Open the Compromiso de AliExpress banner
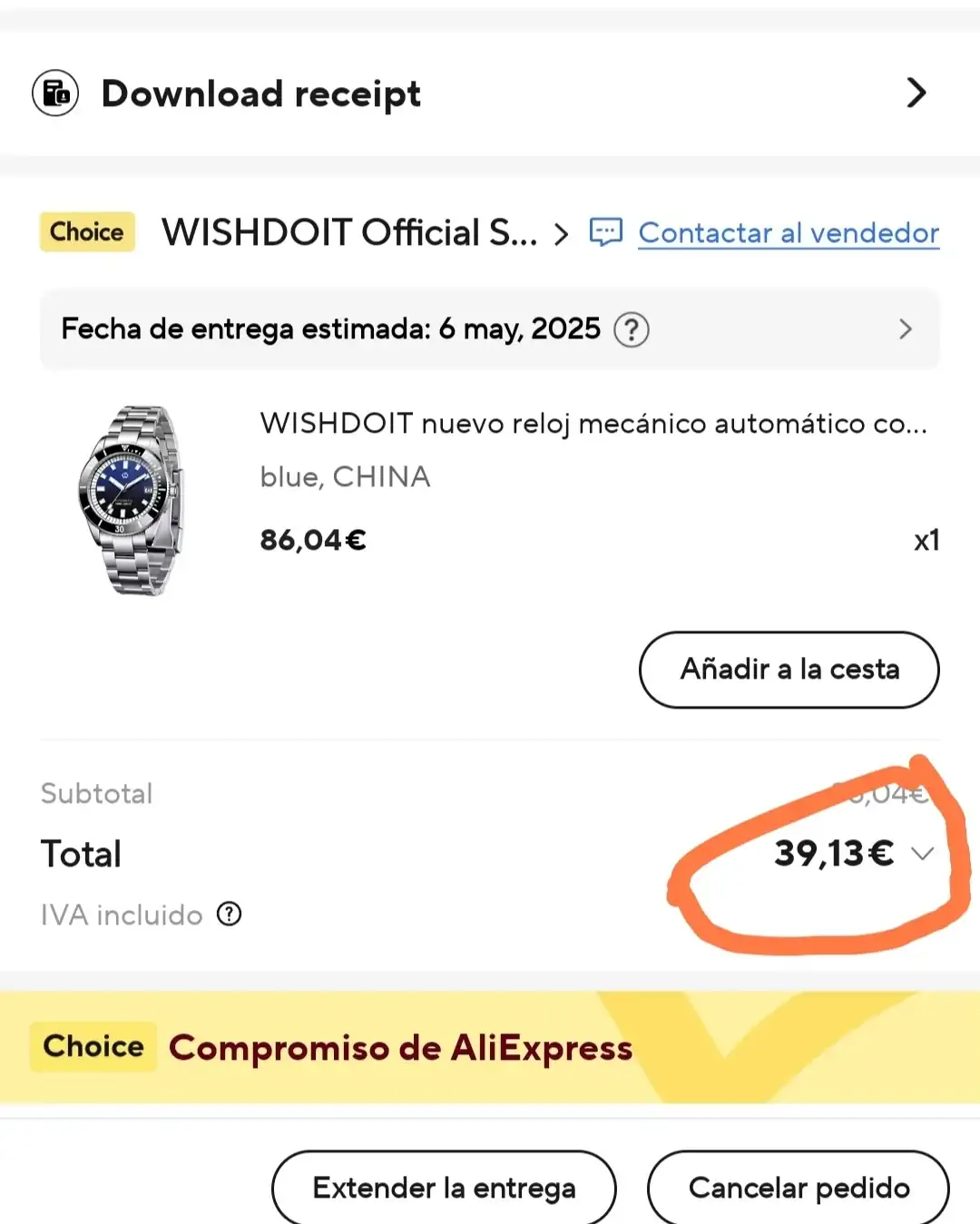 tap(490, 1047)
